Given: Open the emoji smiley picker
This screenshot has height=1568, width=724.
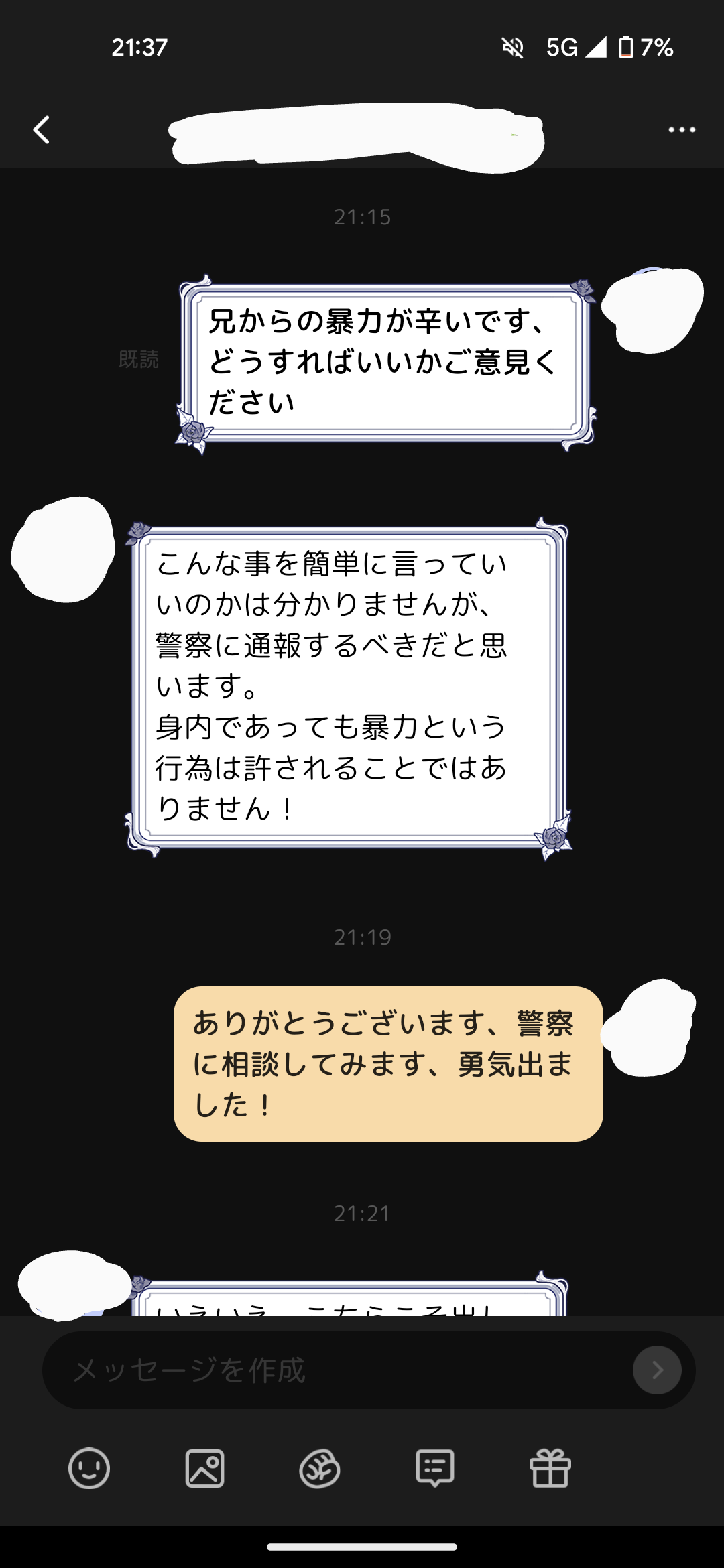Looking at the screenshot, I should click(89, 1469).
